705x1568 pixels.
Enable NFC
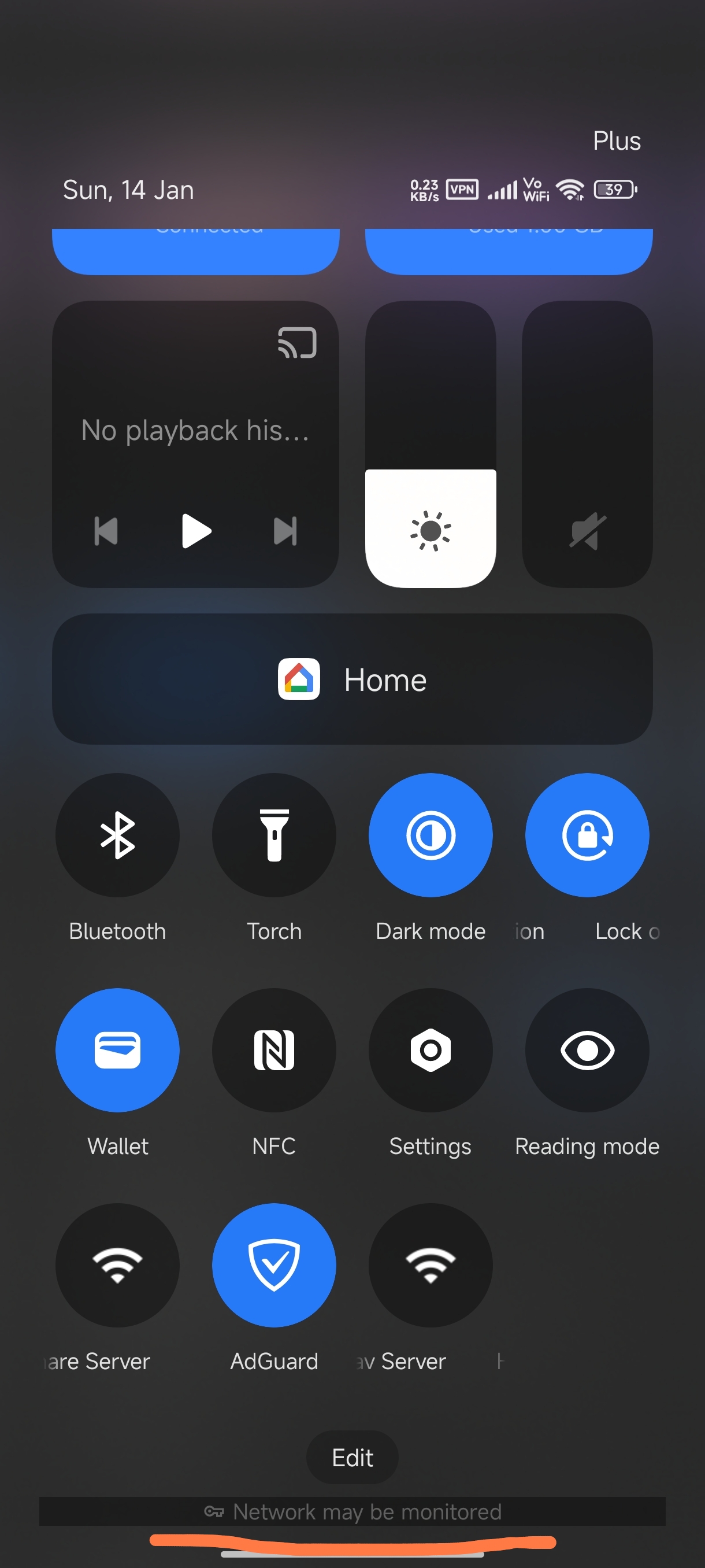click(x=274, y=1050)
